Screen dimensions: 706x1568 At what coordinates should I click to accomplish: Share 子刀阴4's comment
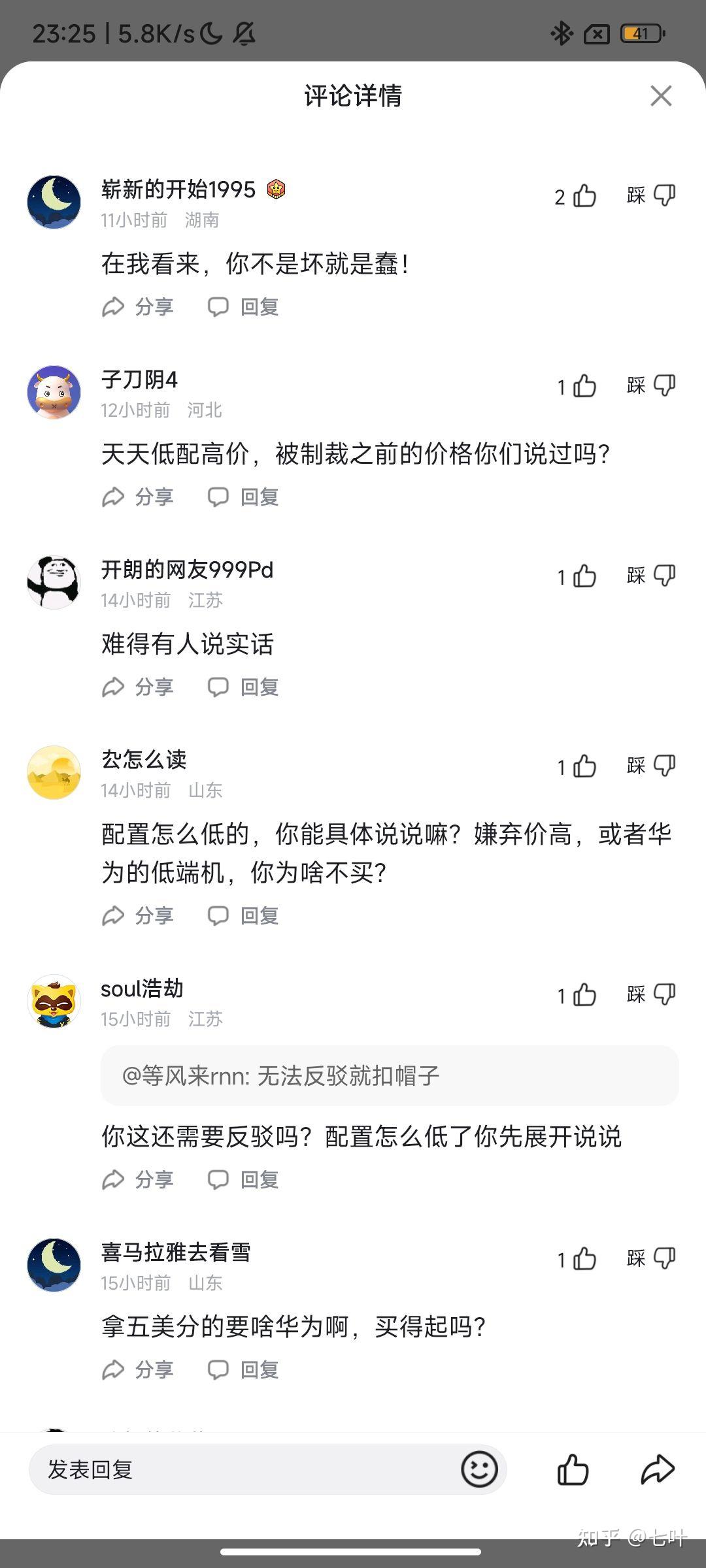[138, 497]
